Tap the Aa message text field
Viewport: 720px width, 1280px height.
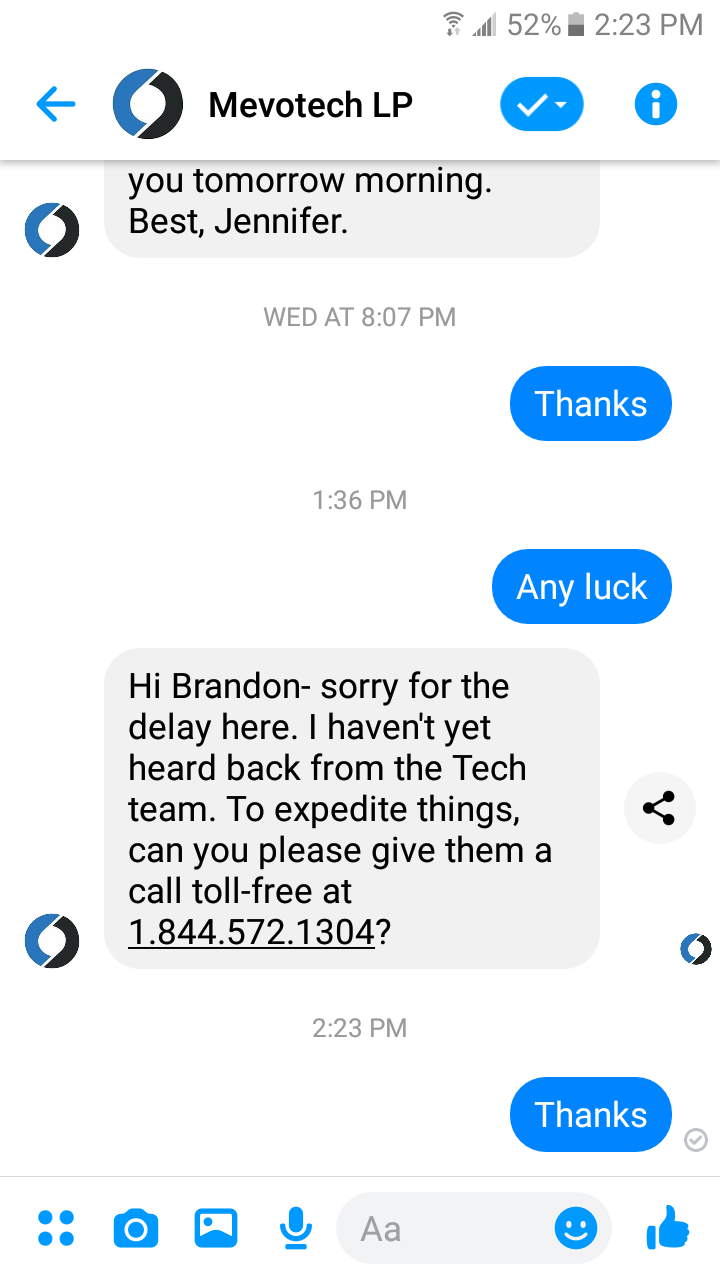coord(445,1227)
